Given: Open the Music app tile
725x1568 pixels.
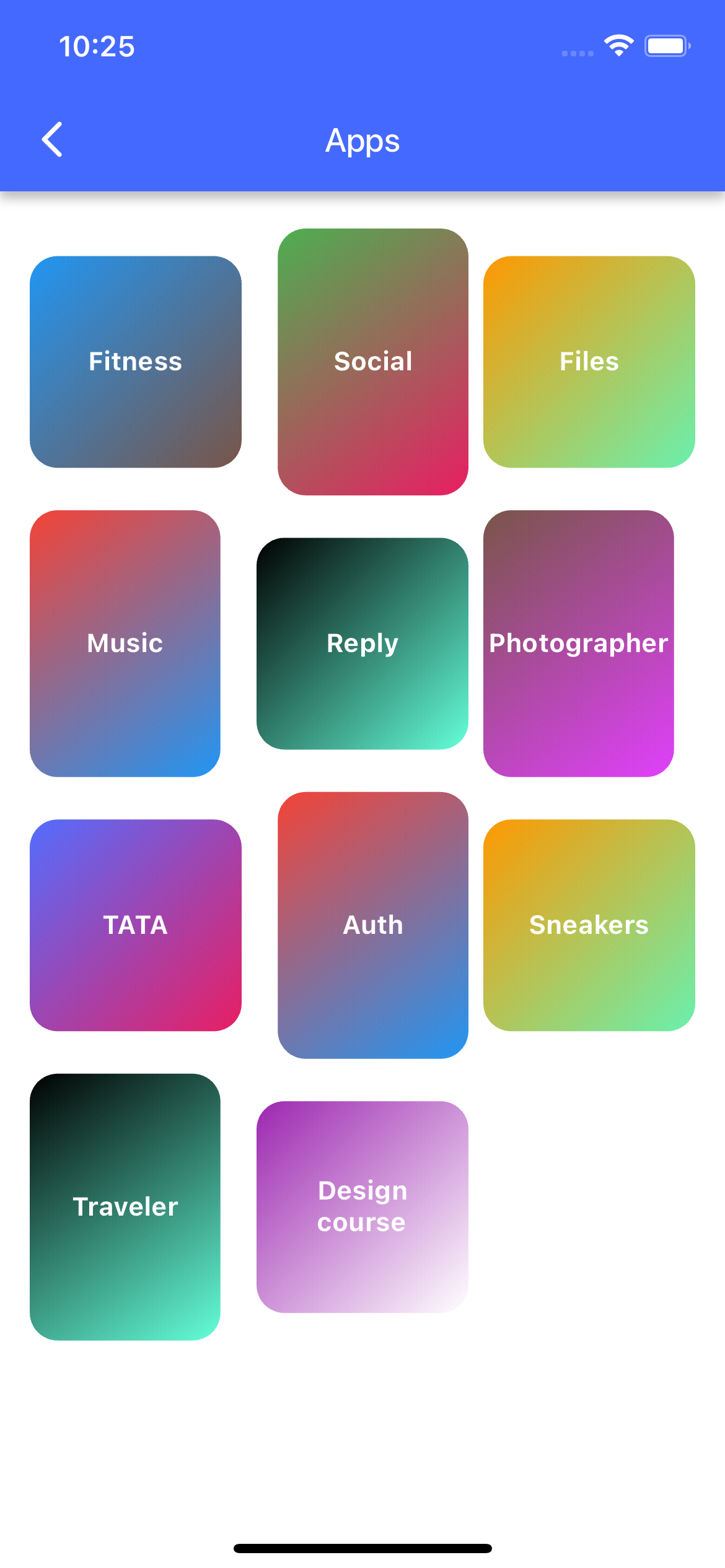Looking at the screenshot, I should click(125, 643).
